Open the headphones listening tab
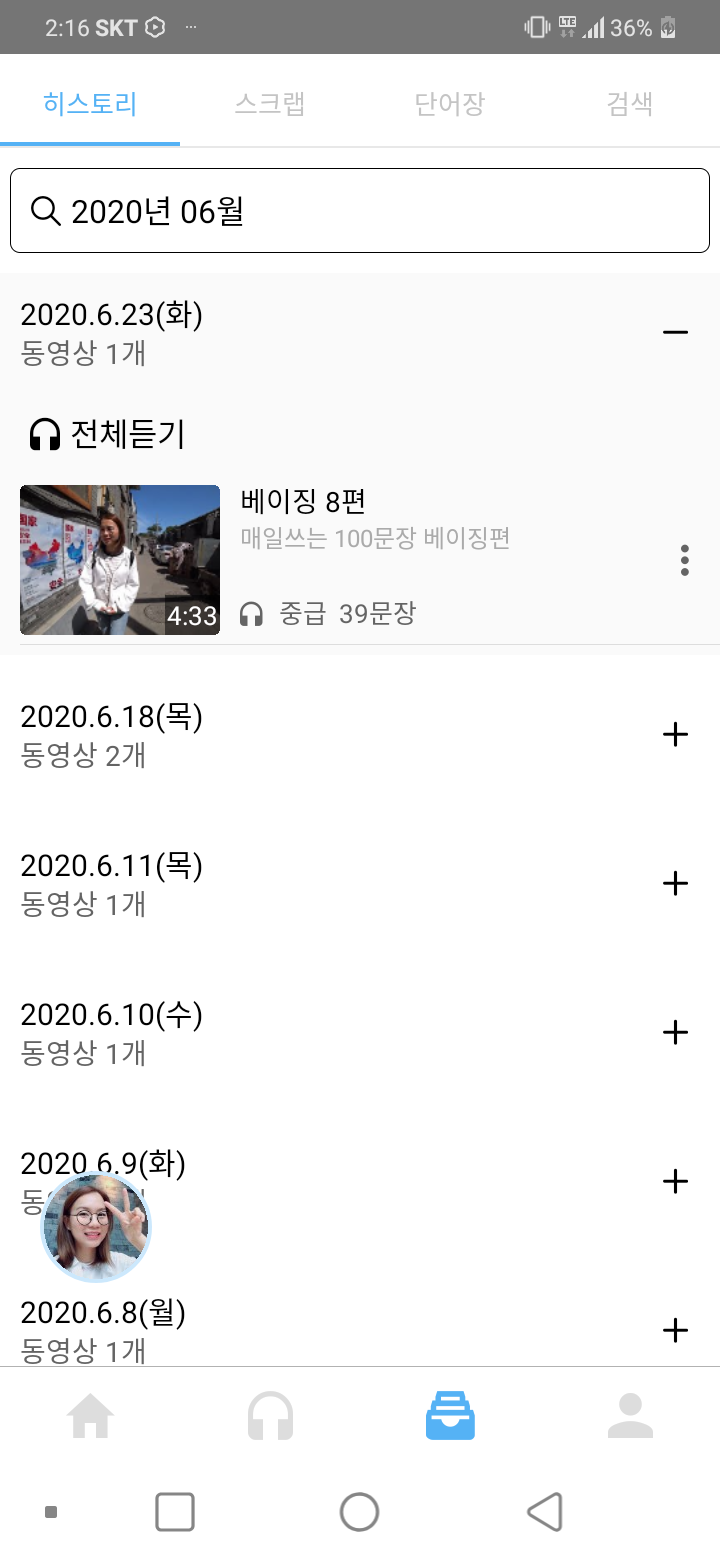Viewport: 720px width, 1560px height. pos(270,1417)
